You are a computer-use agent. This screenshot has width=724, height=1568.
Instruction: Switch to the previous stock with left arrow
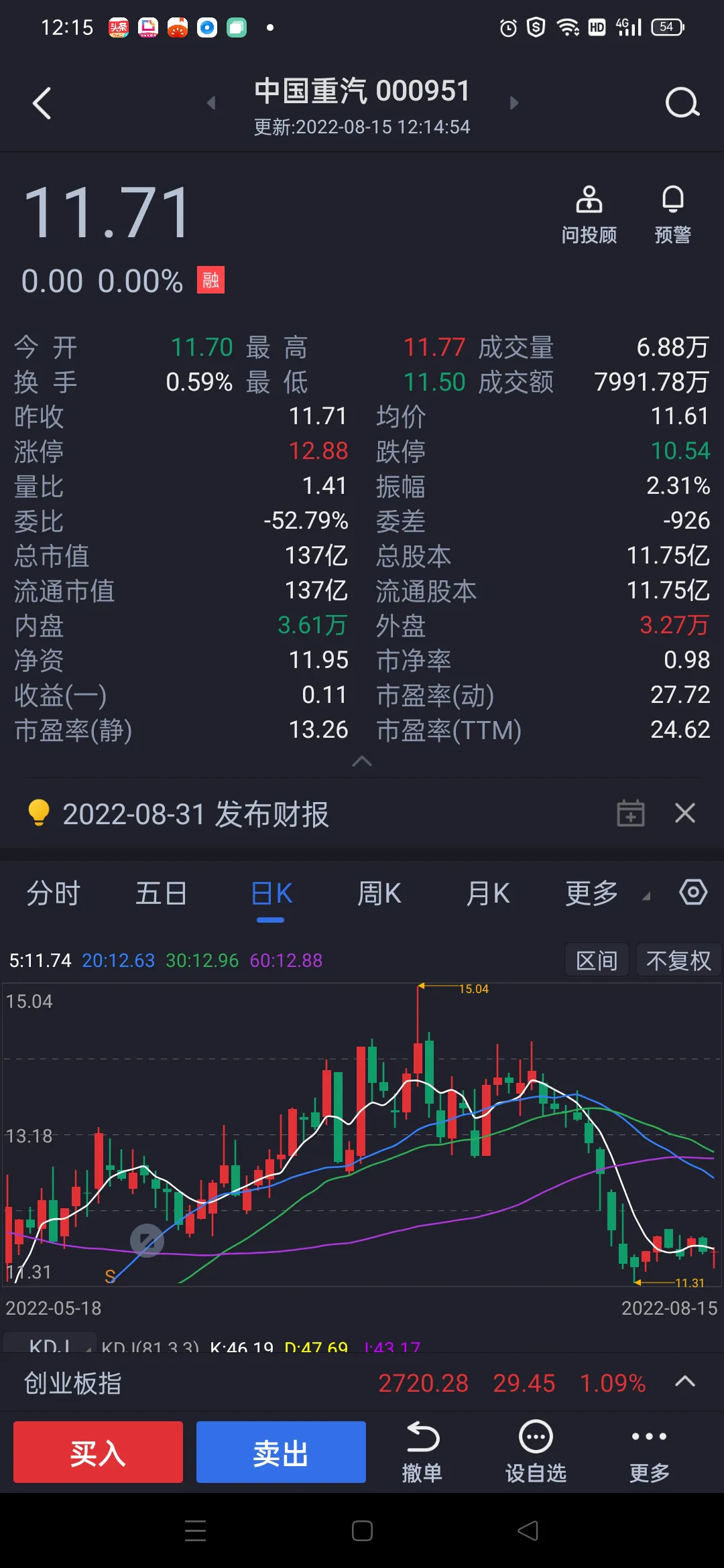tap(211, 103)
